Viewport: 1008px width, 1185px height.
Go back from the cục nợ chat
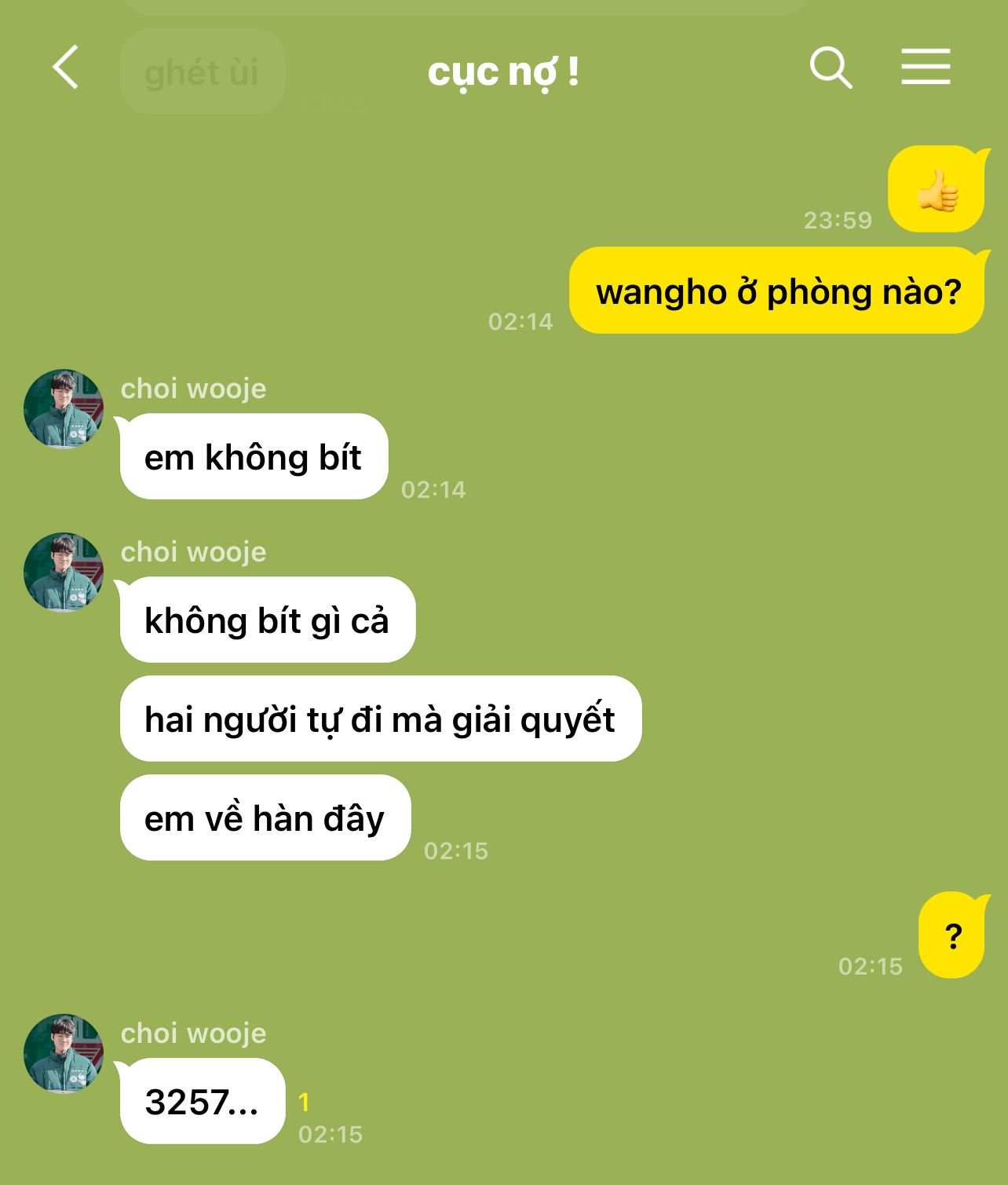click(x=66, y=68)
